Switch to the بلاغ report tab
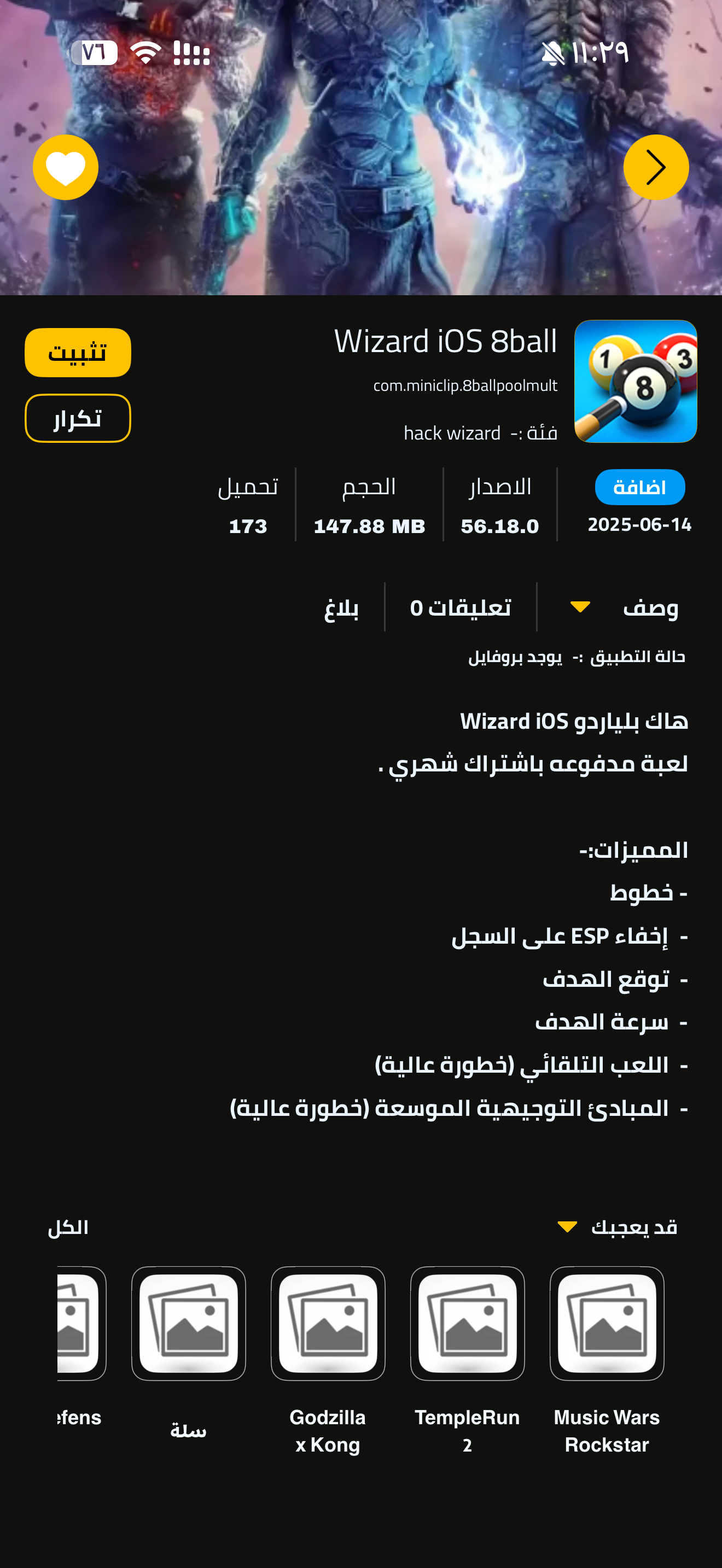Screen dimensions: 722x1568 [x=341, y=607]
